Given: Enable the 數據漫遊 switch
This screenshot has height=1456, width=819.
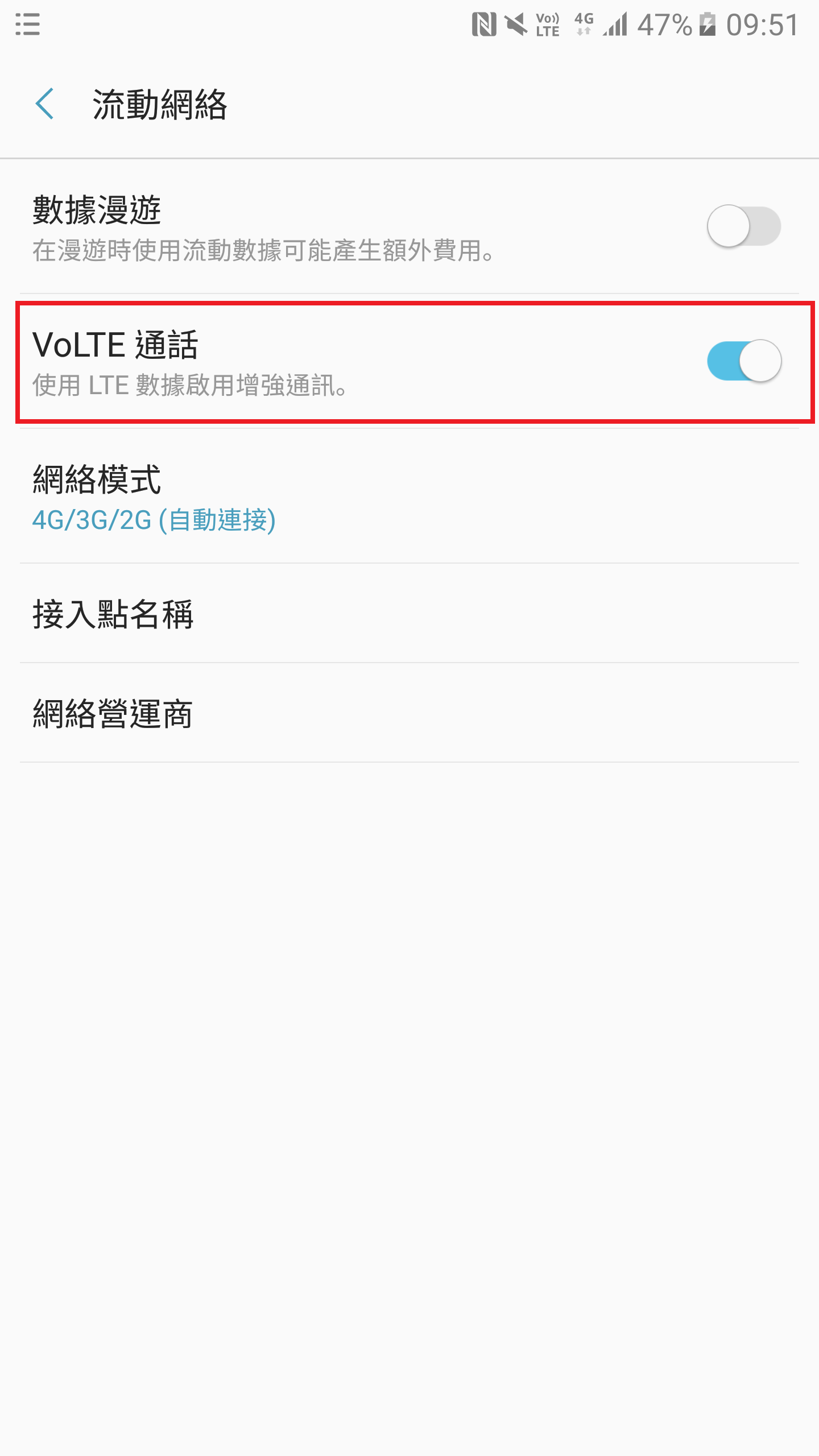Looking at the screenshot, I should tap(743, 226).
